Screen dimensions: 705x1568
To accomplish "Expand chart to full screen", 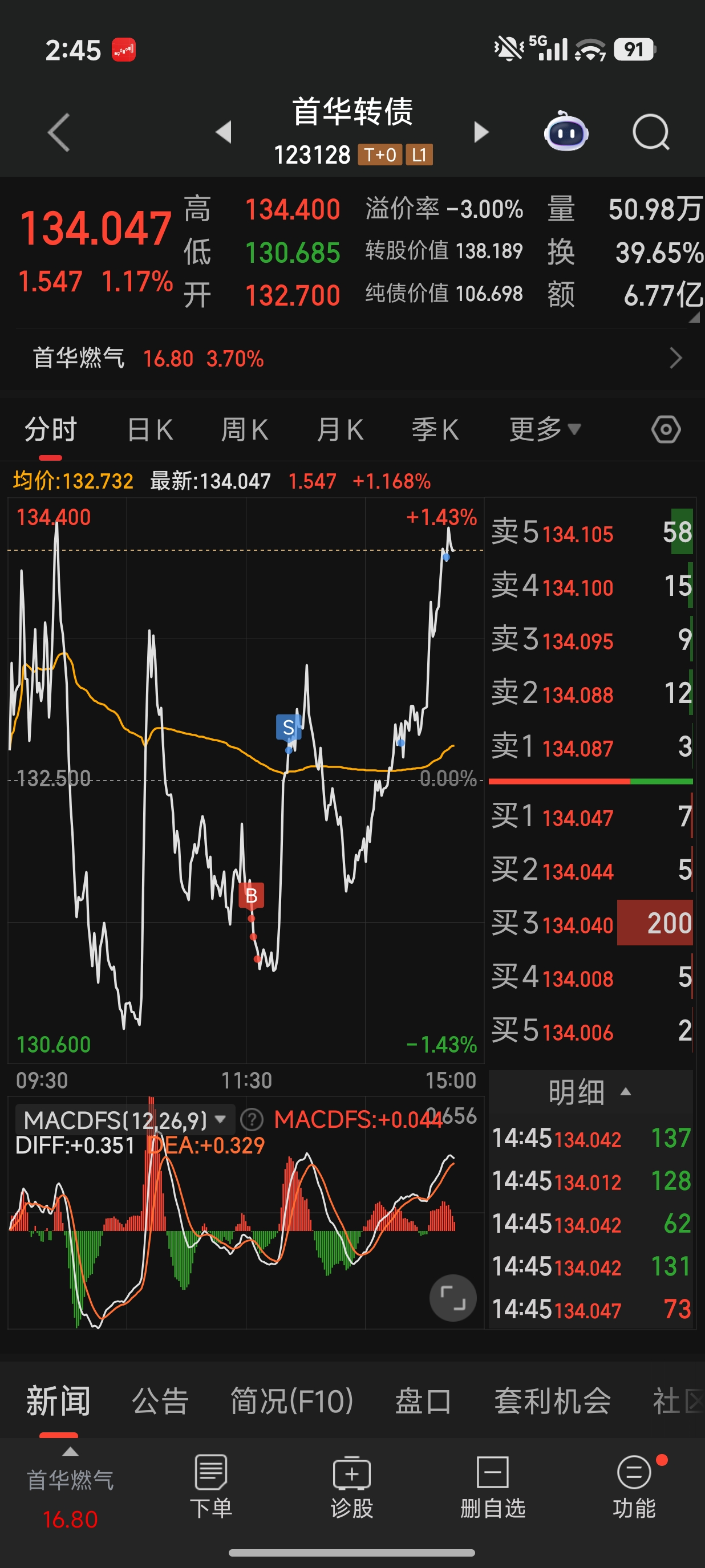I will 452,1298.
